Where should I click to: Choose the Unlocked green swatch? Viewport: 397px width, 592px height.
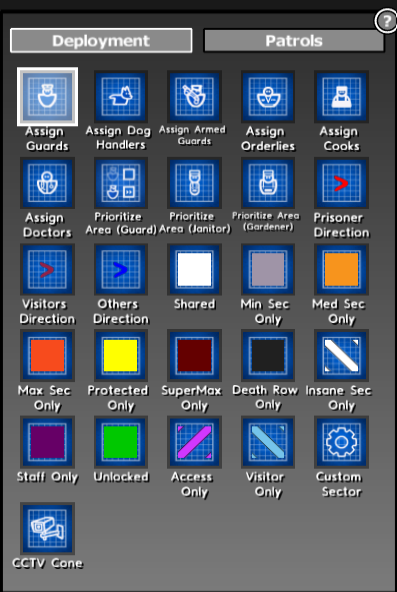121,442
